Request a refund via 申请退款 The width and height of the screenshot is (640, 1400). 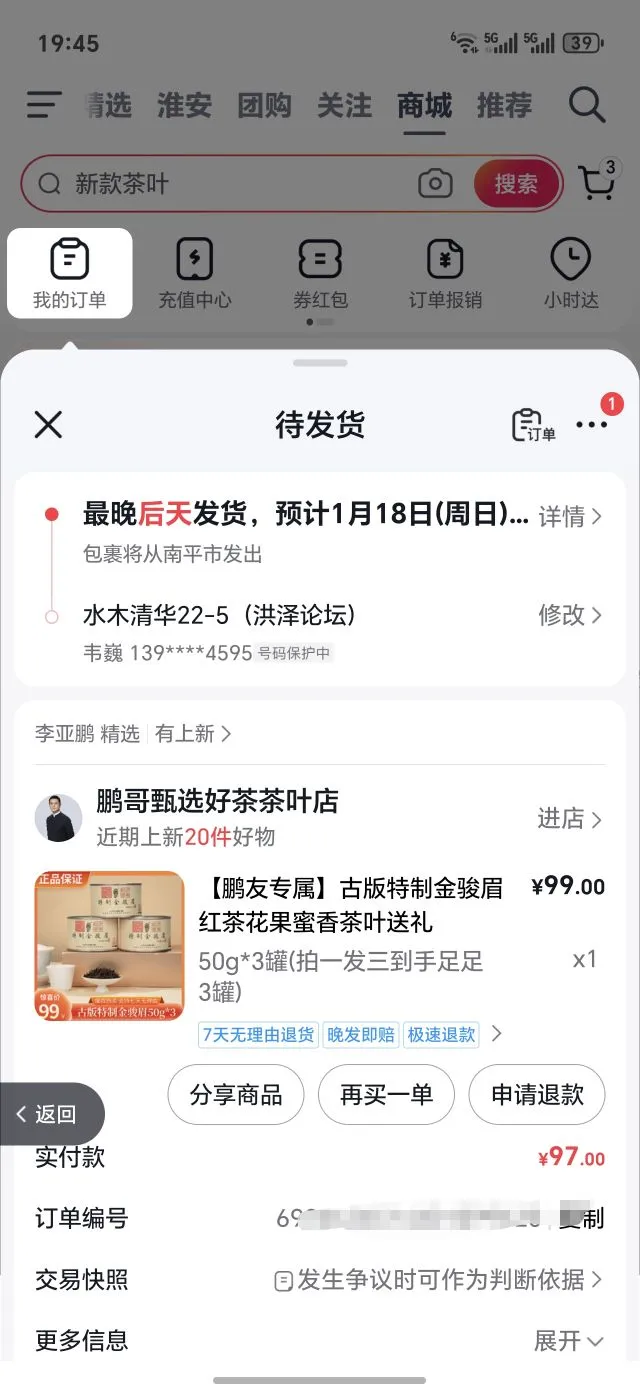pos(537,1095)
